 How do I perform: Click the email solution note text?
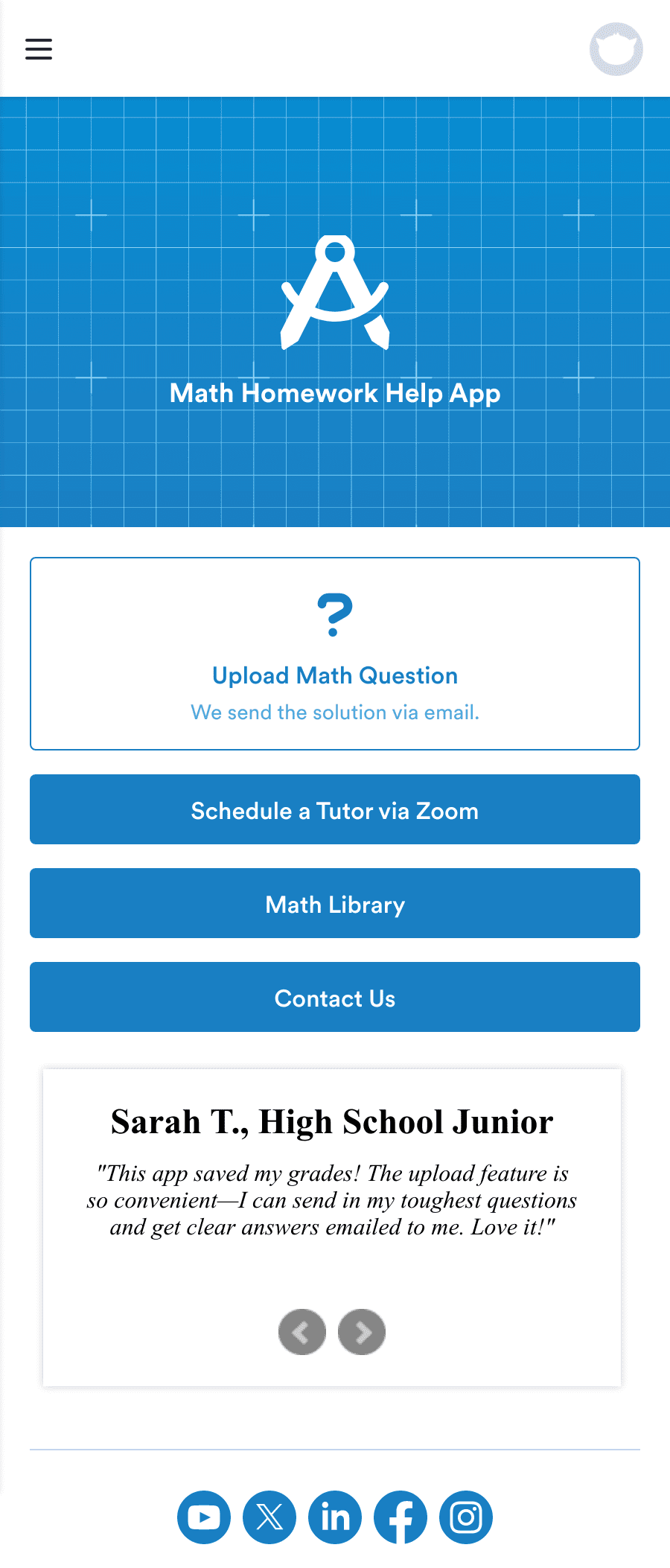(334, 712)
